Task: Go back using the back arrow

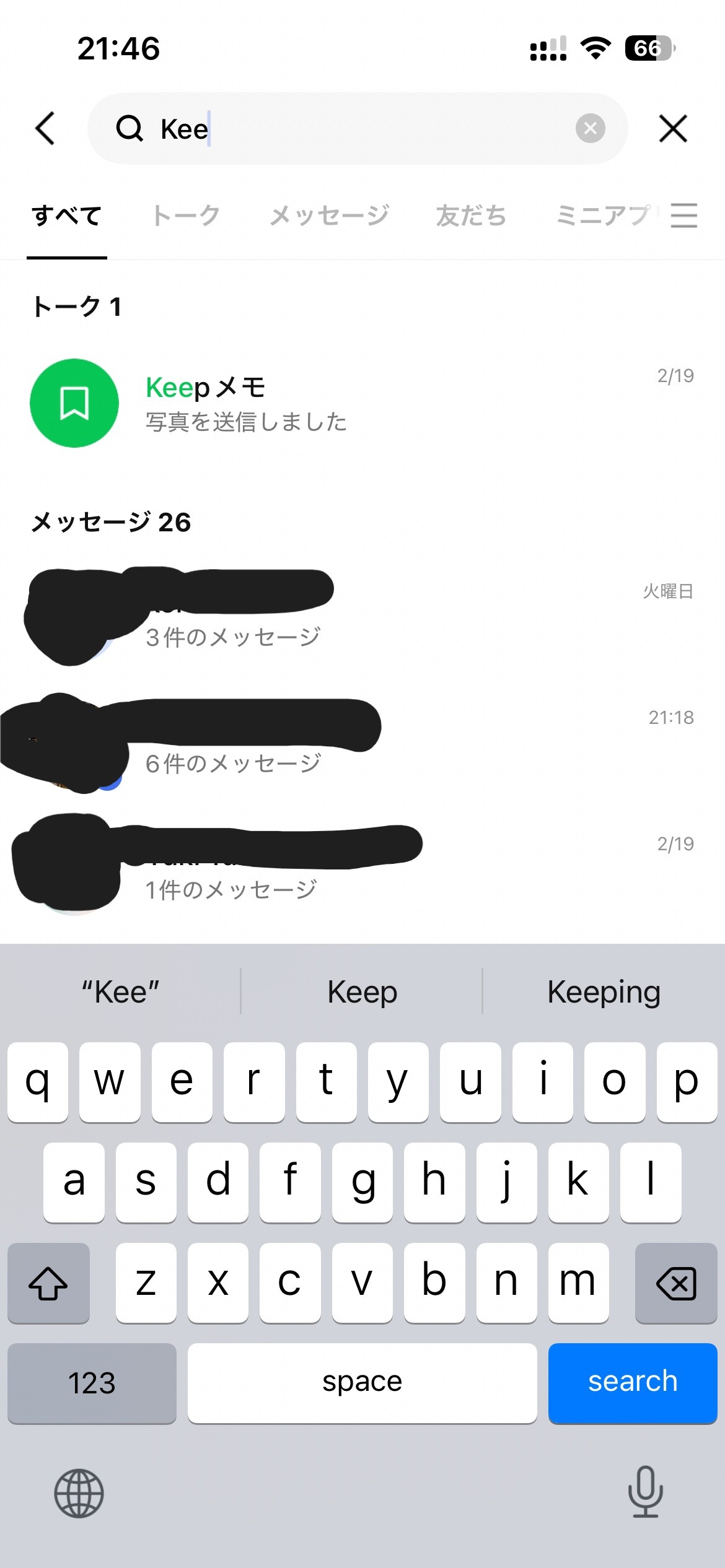Action: 45,129
